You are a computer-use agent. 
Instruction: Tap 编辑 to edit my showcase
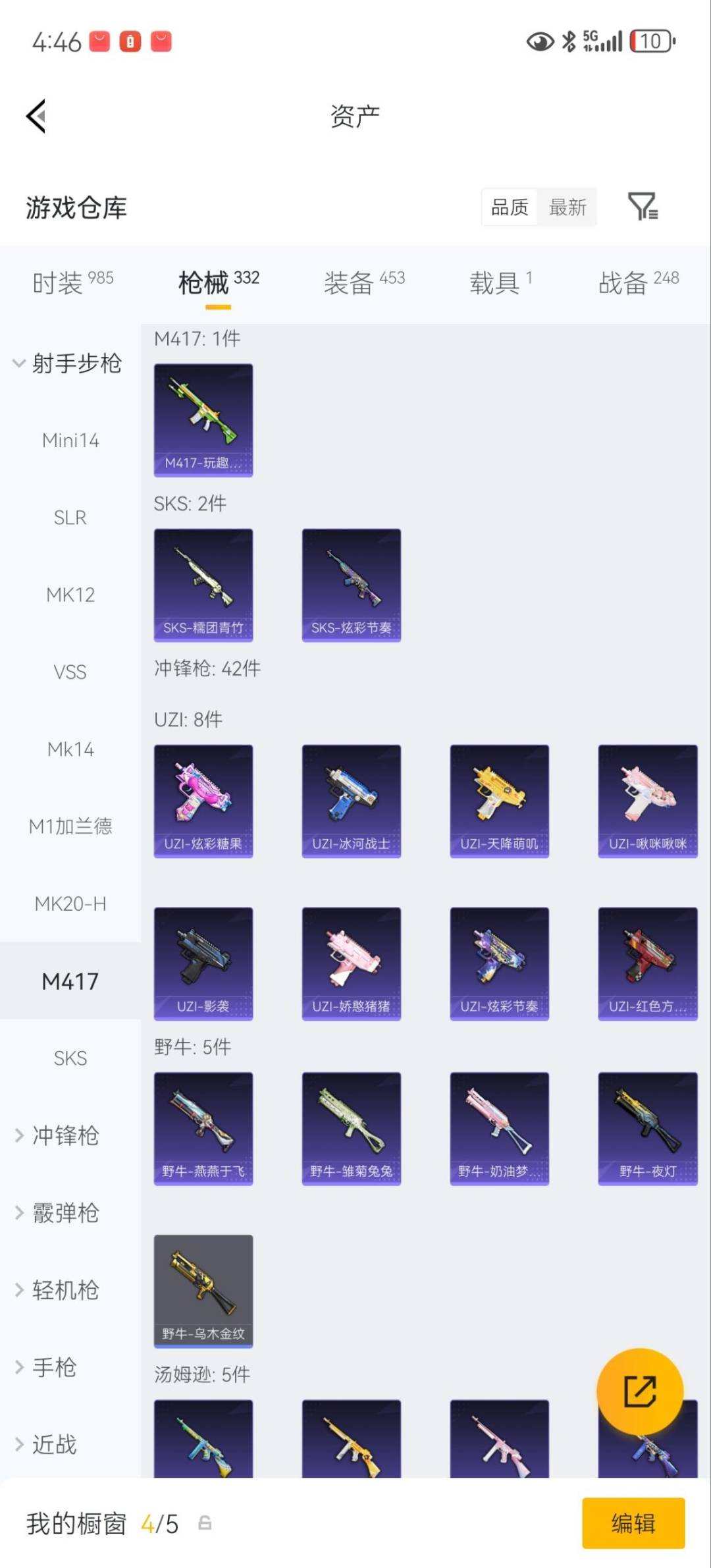633,1523
